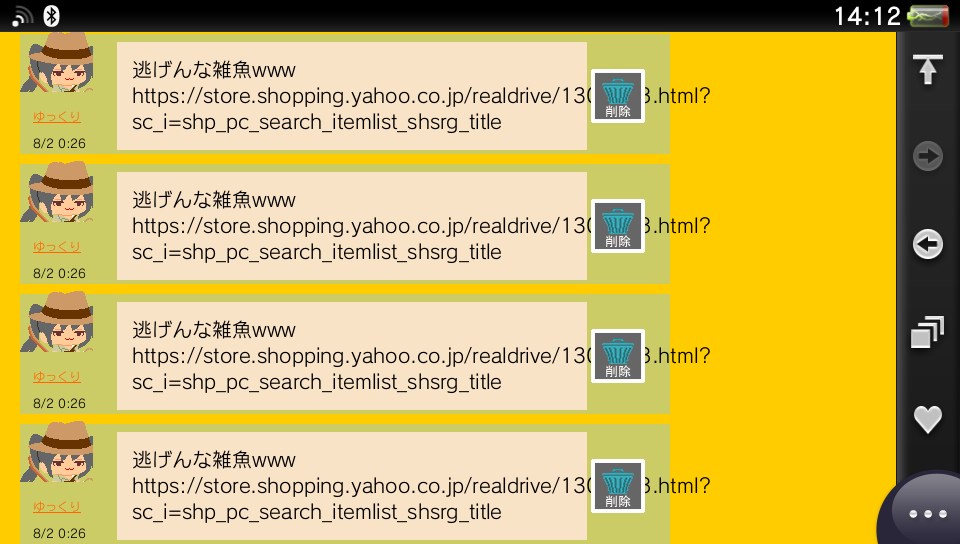Delete the first comment via 削除 trash button

point(618,97)
